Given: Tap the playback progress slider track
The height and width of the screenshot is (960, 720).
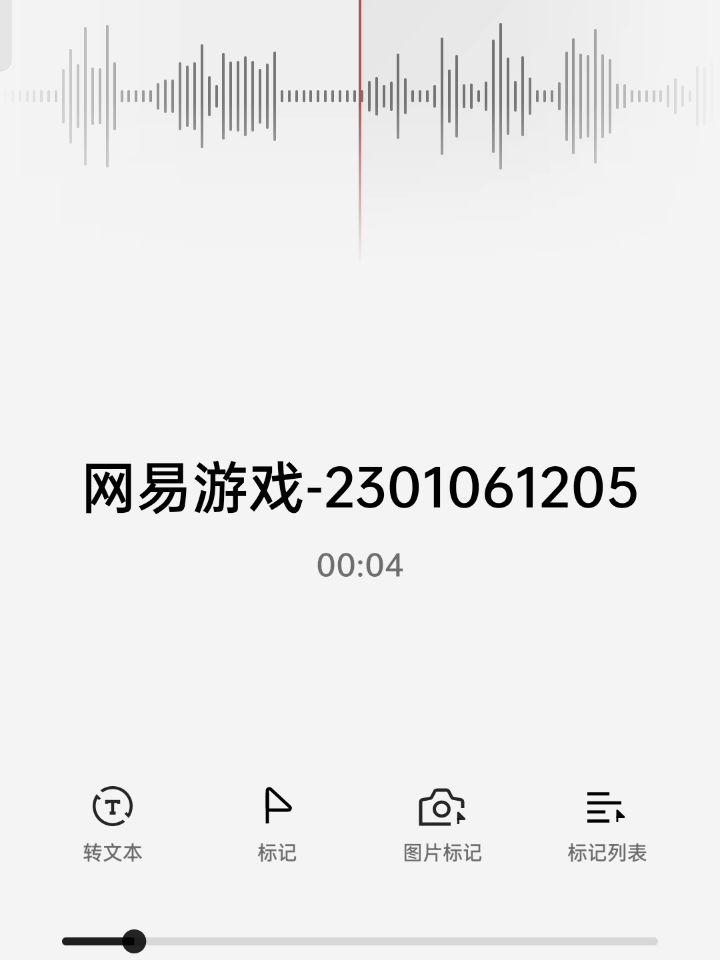Looking at the screenshot, I should (x=360, y=941).
